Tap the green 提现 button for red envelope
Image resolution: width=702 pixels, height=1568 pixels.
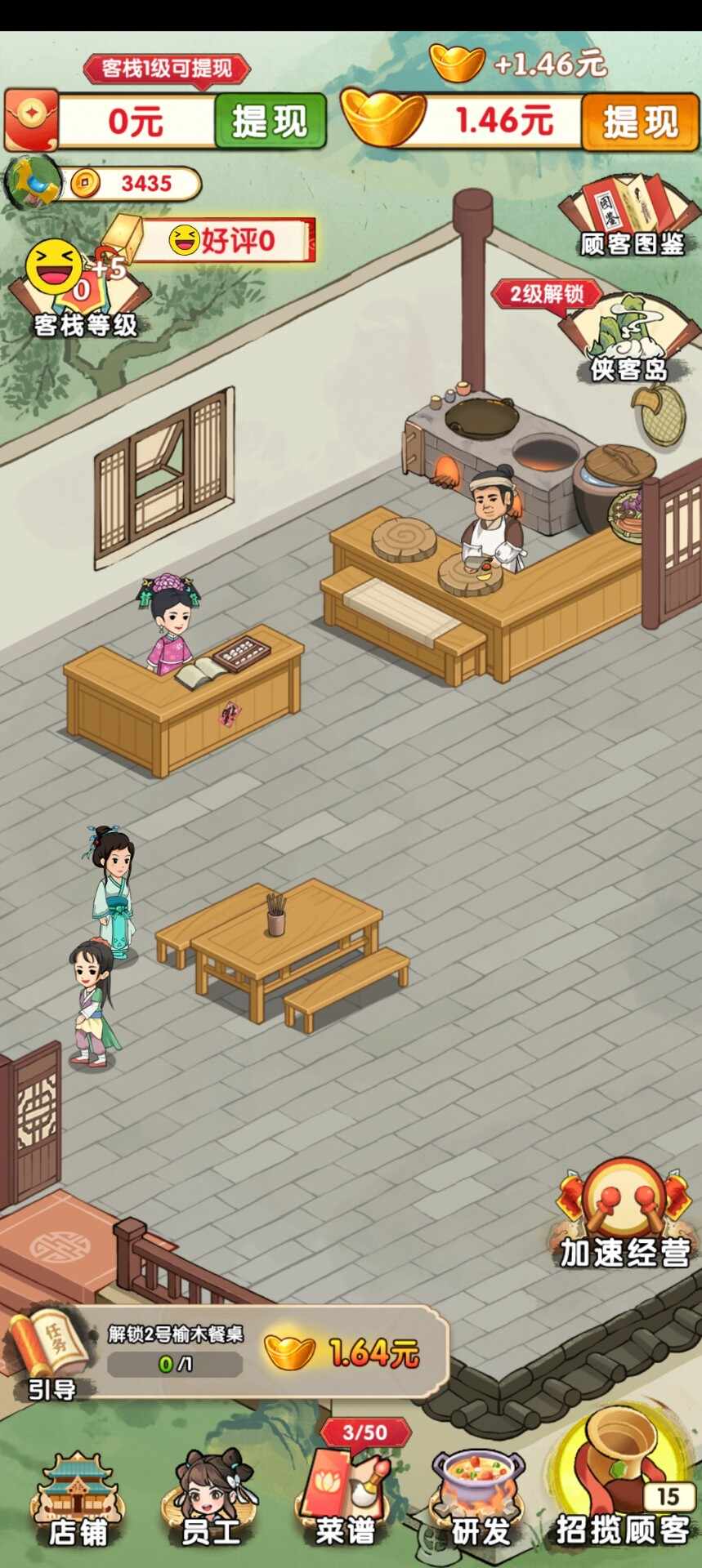pyautogui.click(x=270, y=121)
